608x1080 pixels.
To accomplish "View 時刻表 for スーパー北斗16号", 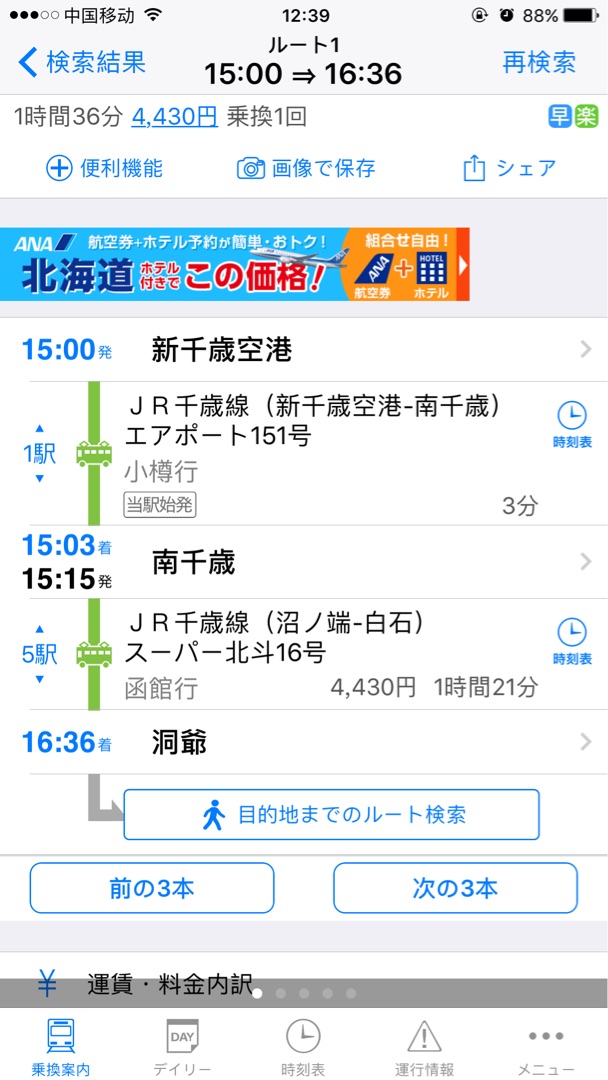I will click(x=571, y=641).
